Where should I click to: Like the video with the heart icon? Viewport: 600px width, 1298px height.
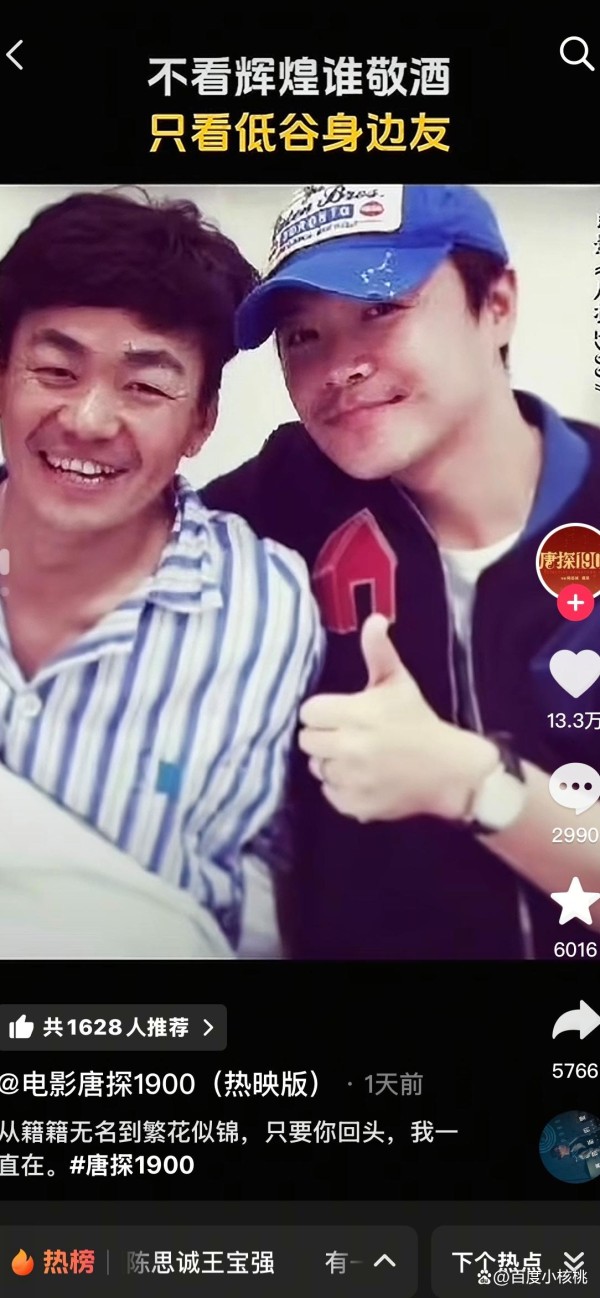[x=575, y=674]
